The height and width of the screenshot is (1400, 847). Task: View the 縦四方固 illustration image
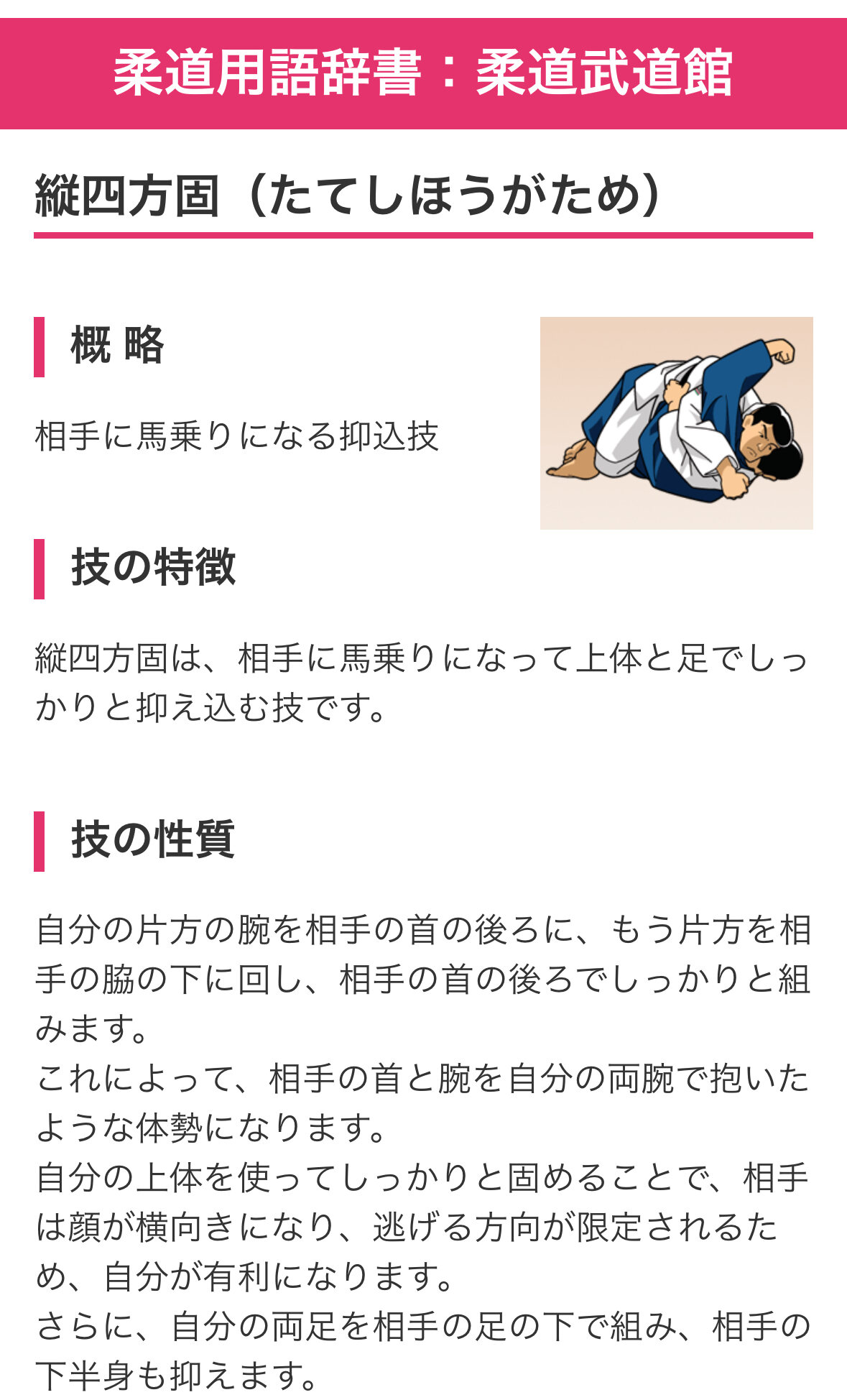point(676,423)
